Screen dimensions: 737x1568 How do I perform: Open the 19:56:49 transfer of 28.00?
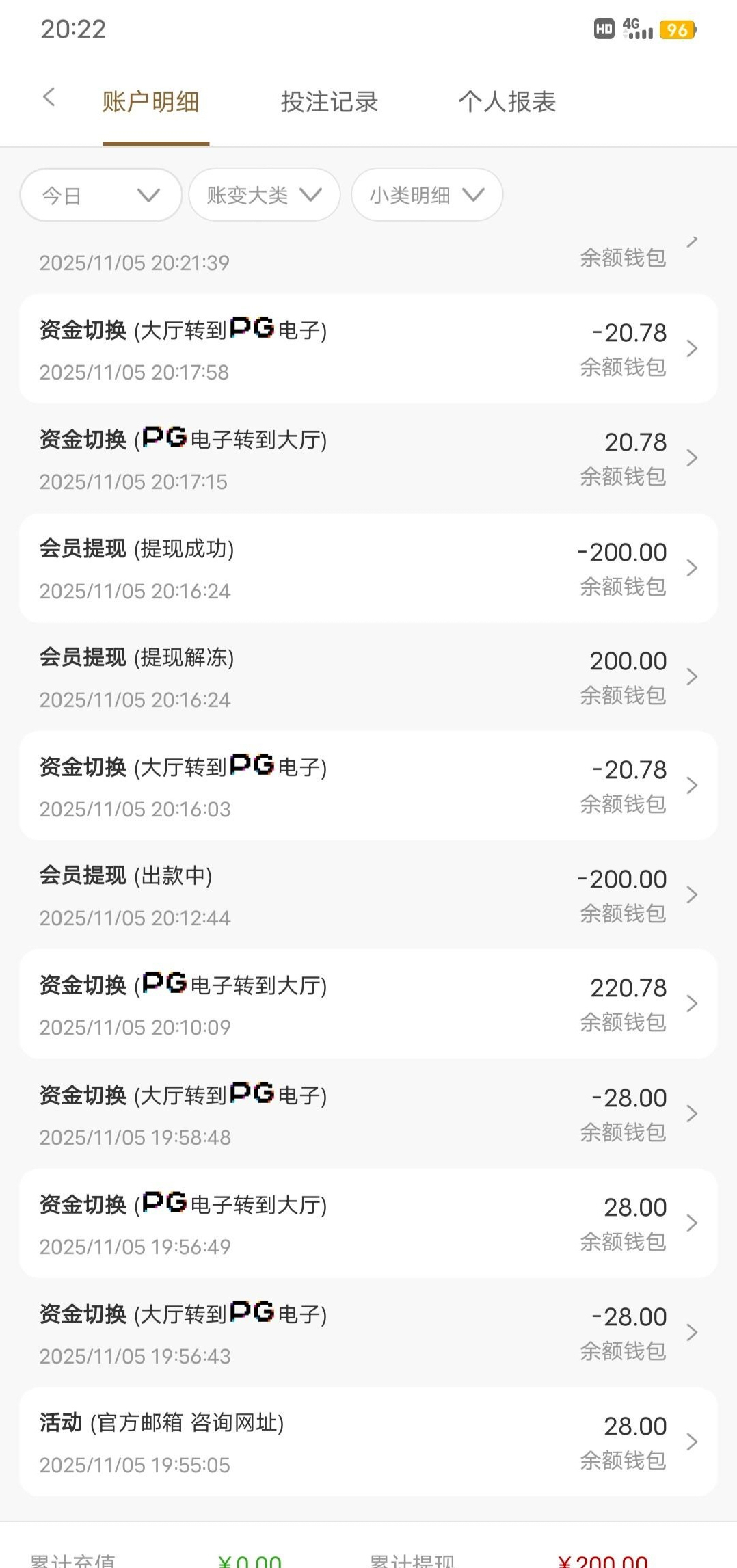coord(368,1224)
